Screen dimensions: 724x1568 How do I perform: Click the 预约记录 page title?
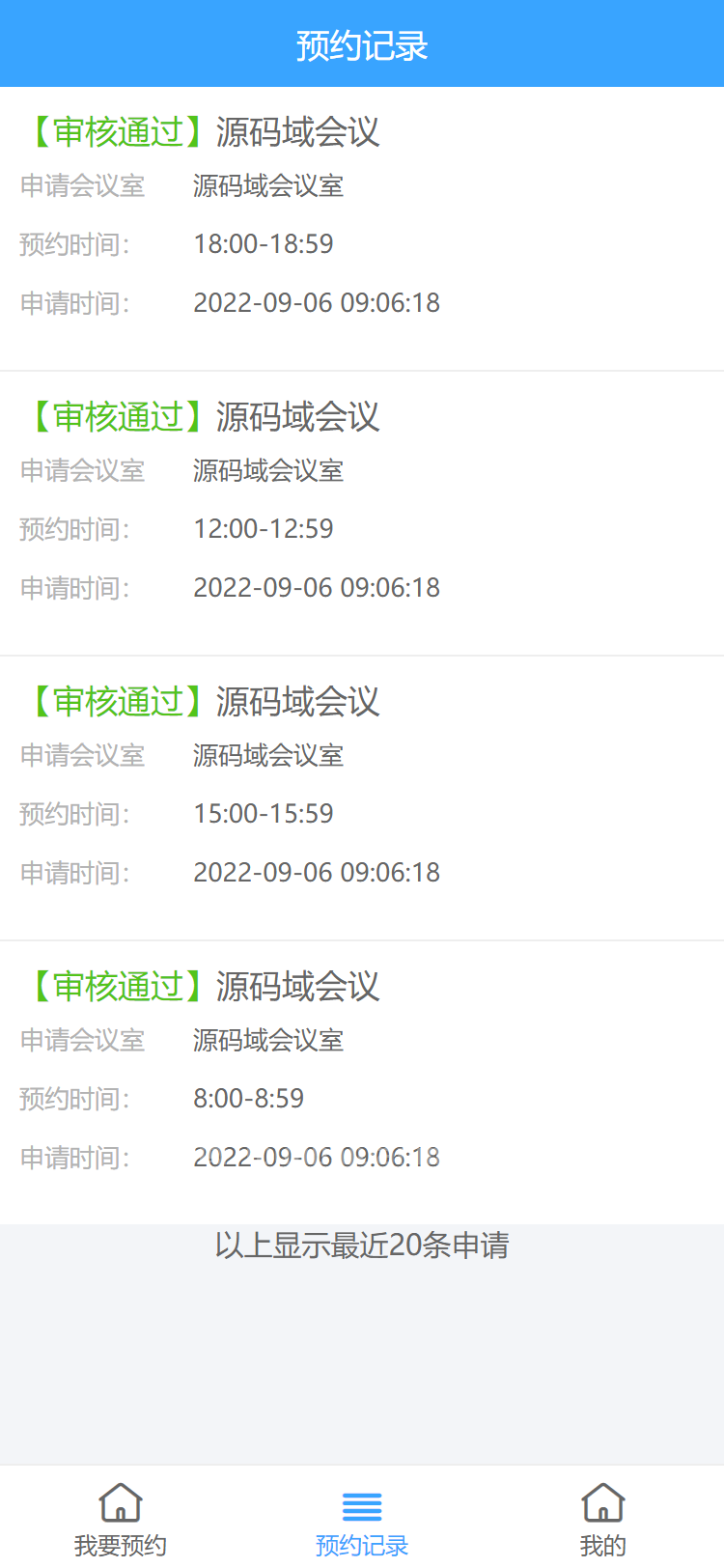[x=362, y=43]
